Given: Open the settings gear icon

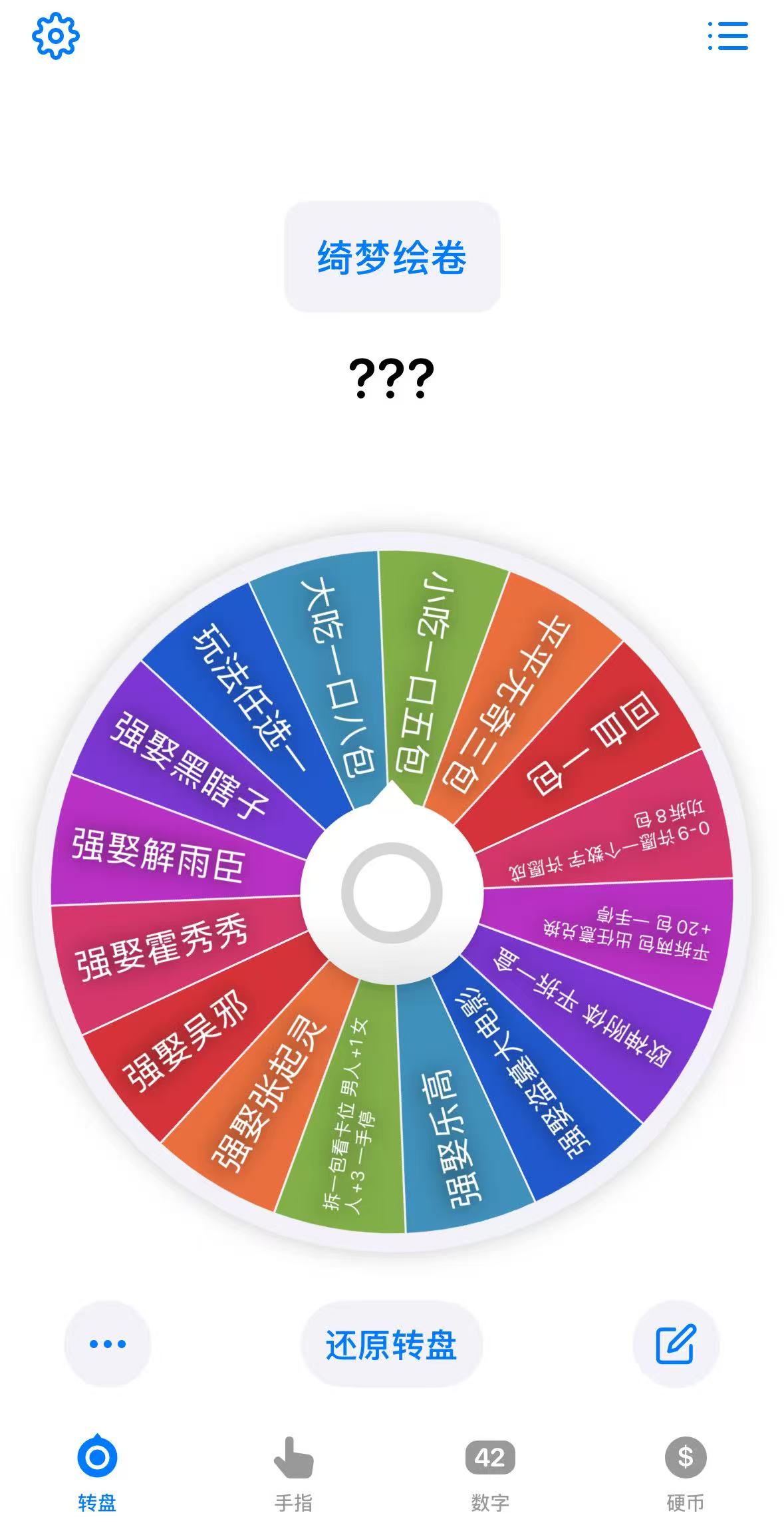Looking at the screenshot, I should (56, 37).
